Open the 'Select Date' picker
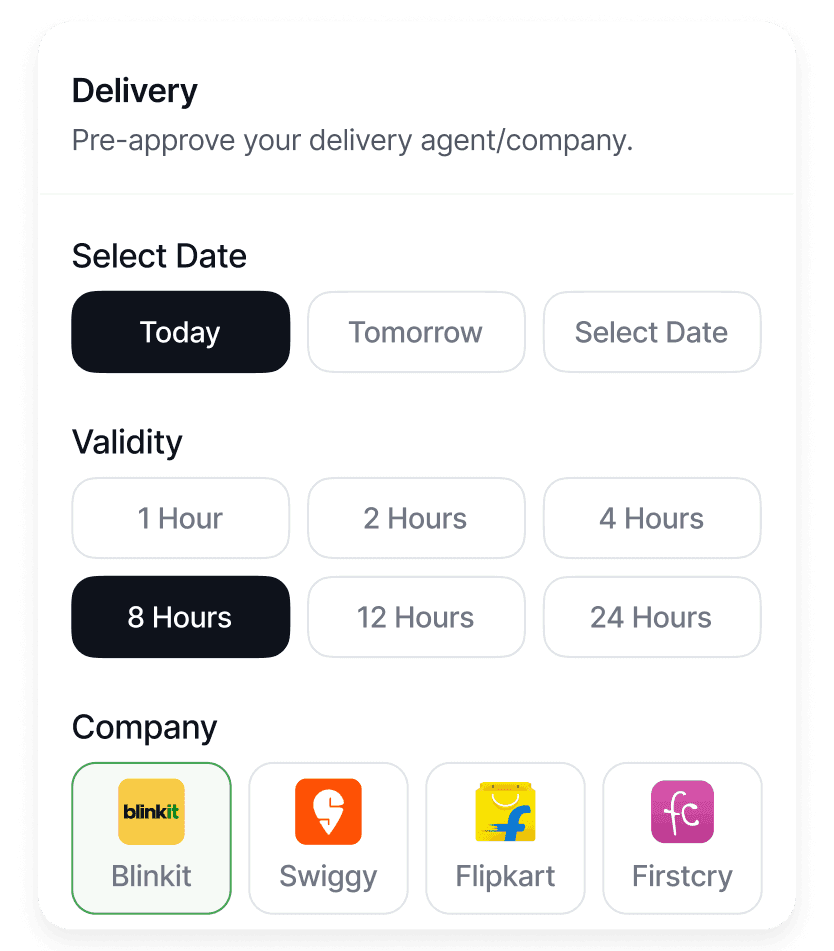The image size is (834, 951). coord(651,332)
